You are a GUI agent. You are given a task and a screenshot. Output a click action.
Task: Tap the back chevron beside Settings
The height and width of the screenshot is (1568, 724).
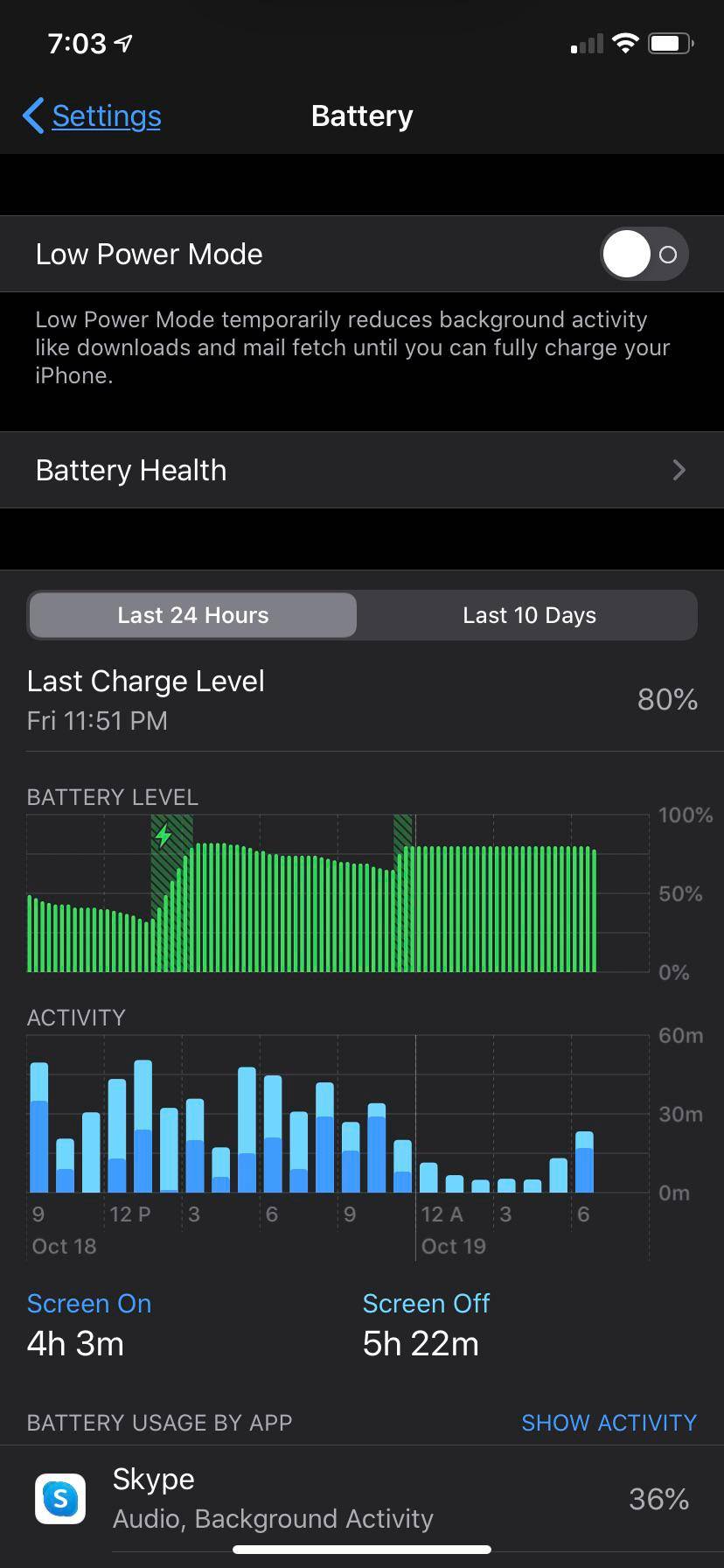coord(32,115)
